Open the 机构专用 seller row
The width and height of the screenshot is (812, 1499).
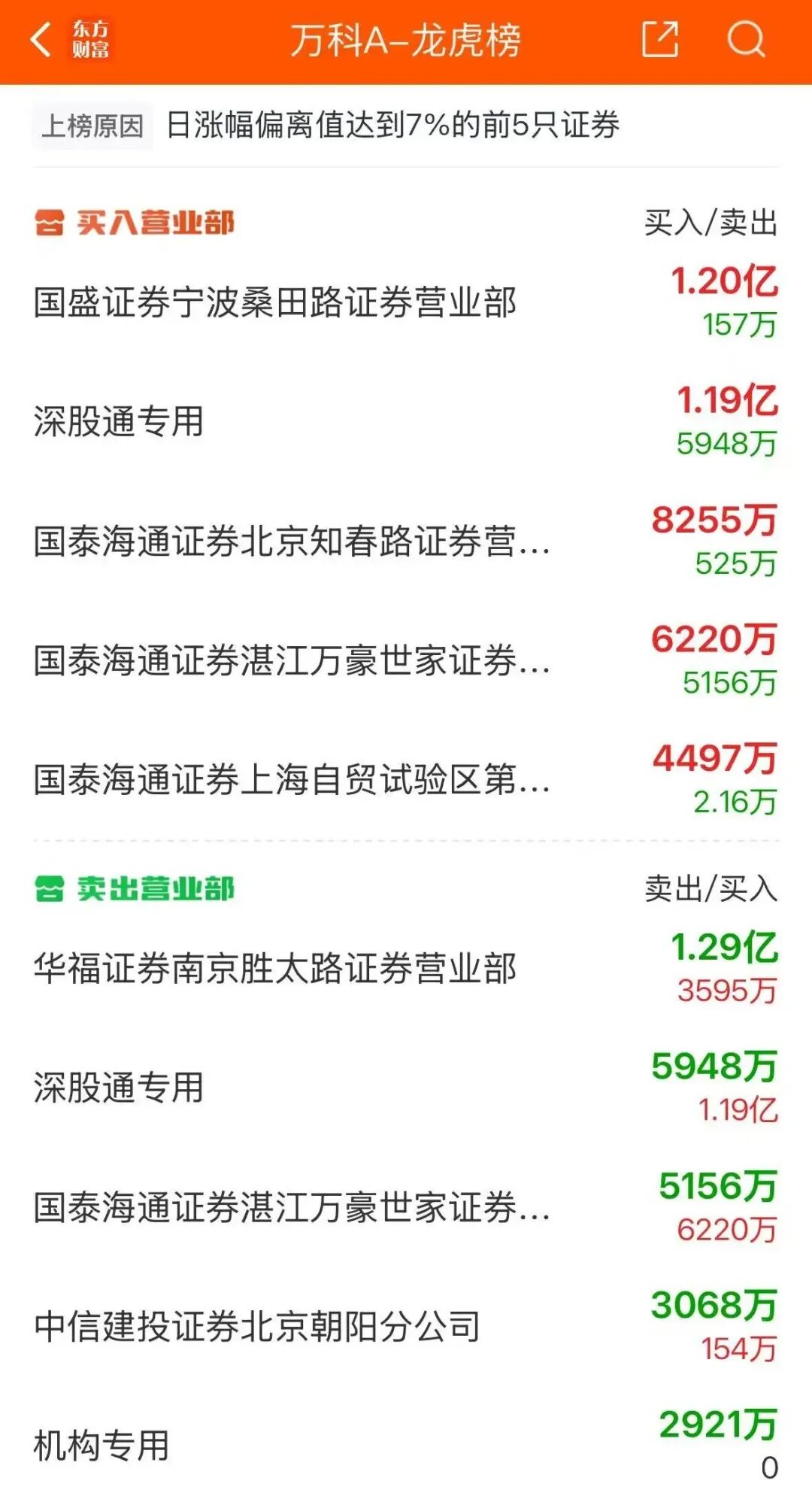coord(406,1446)
